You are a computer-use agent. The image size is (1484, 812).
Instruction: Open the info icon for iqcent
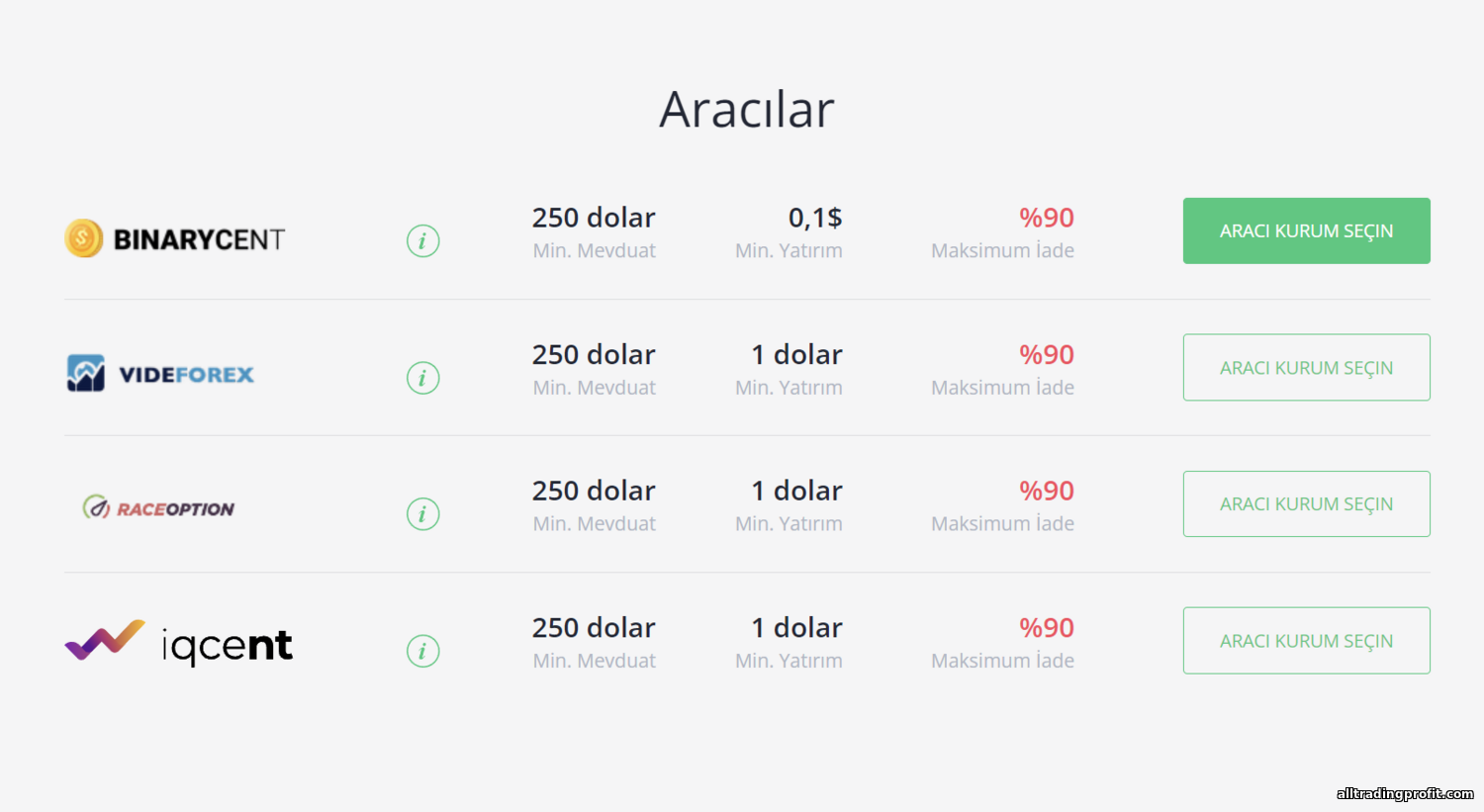[422, 651]
